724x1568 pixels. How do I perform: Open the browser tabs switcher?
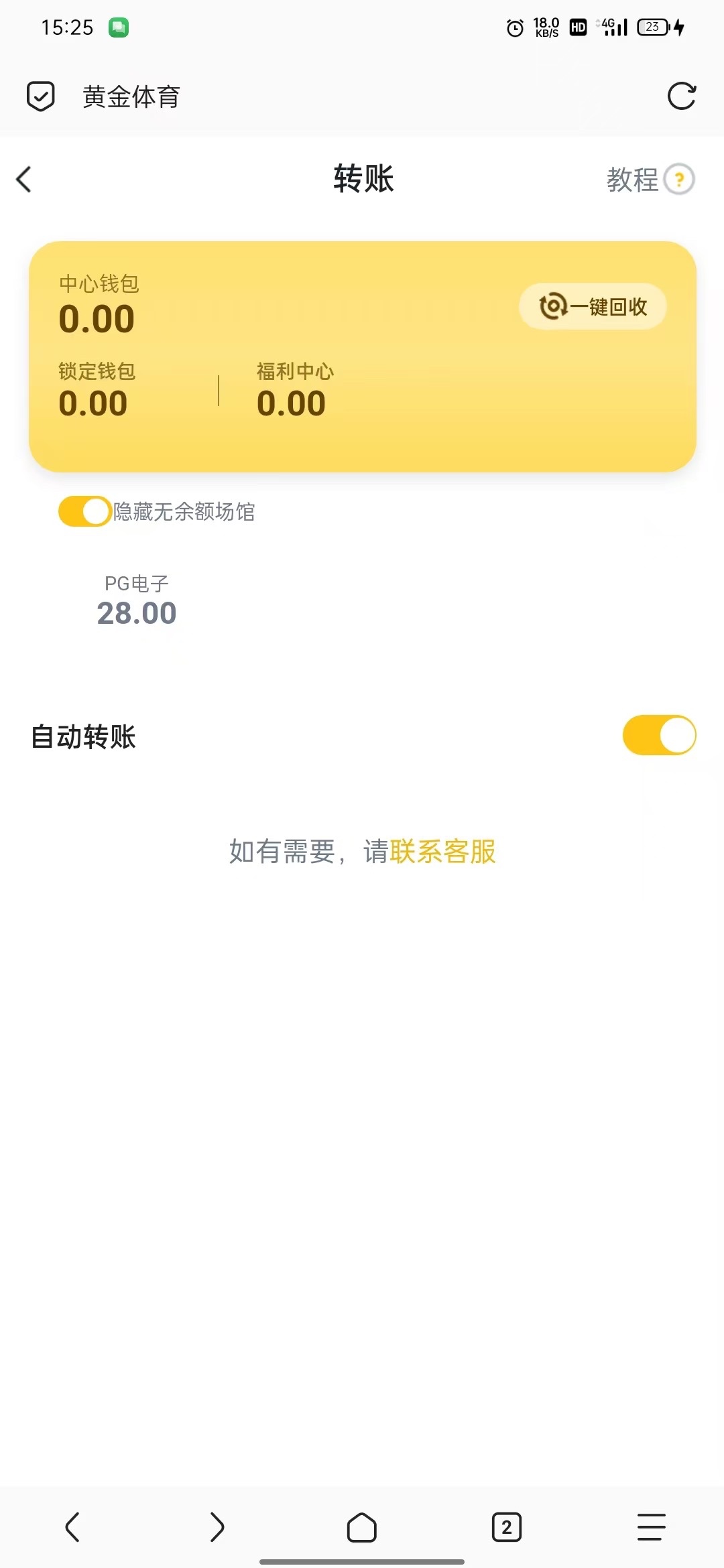[x=507, y=1527]
